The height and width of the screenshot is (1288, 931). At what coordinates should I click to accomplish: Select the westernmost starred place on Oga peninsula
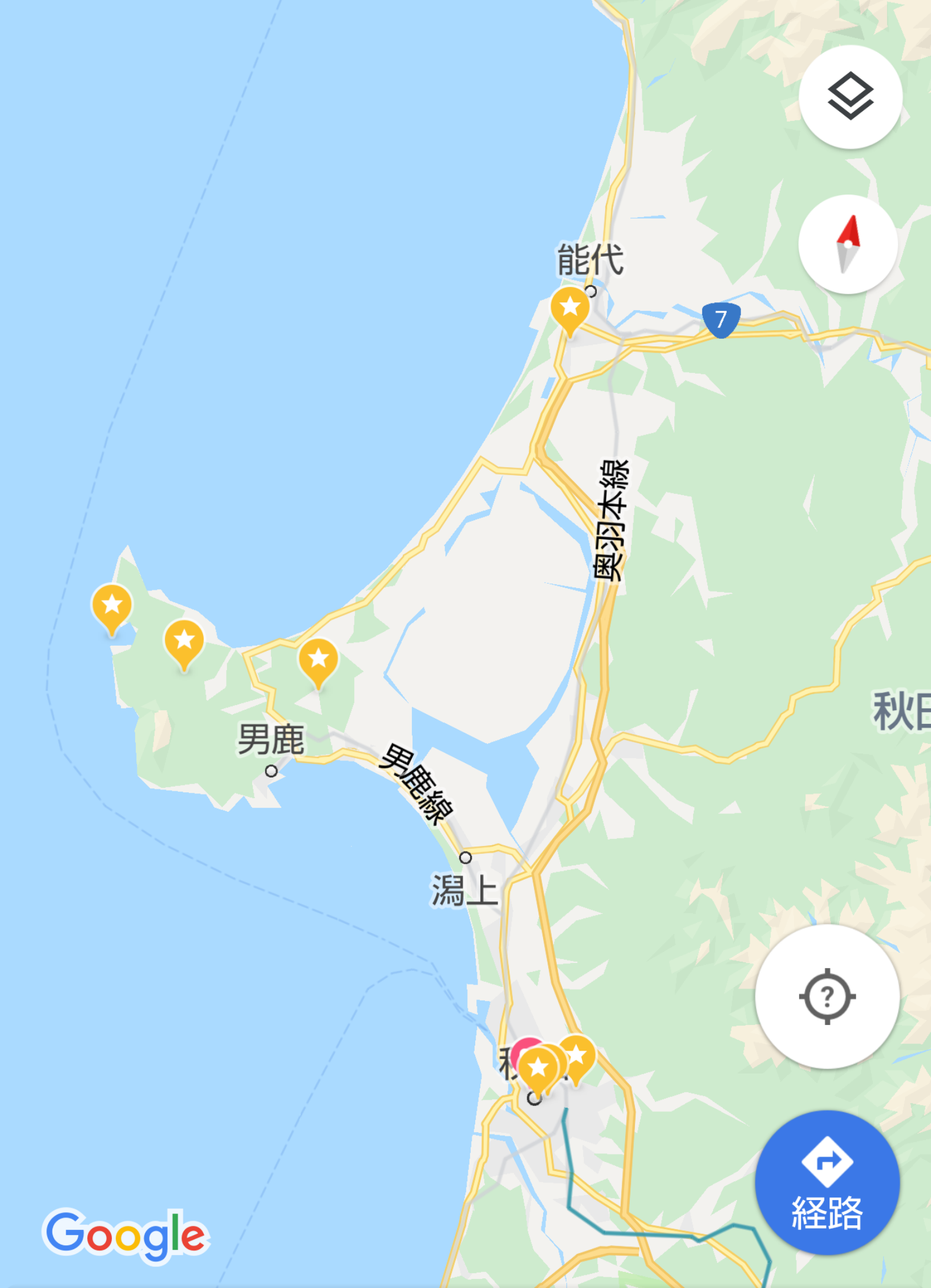pyautogui.click(x=112, y=606)
